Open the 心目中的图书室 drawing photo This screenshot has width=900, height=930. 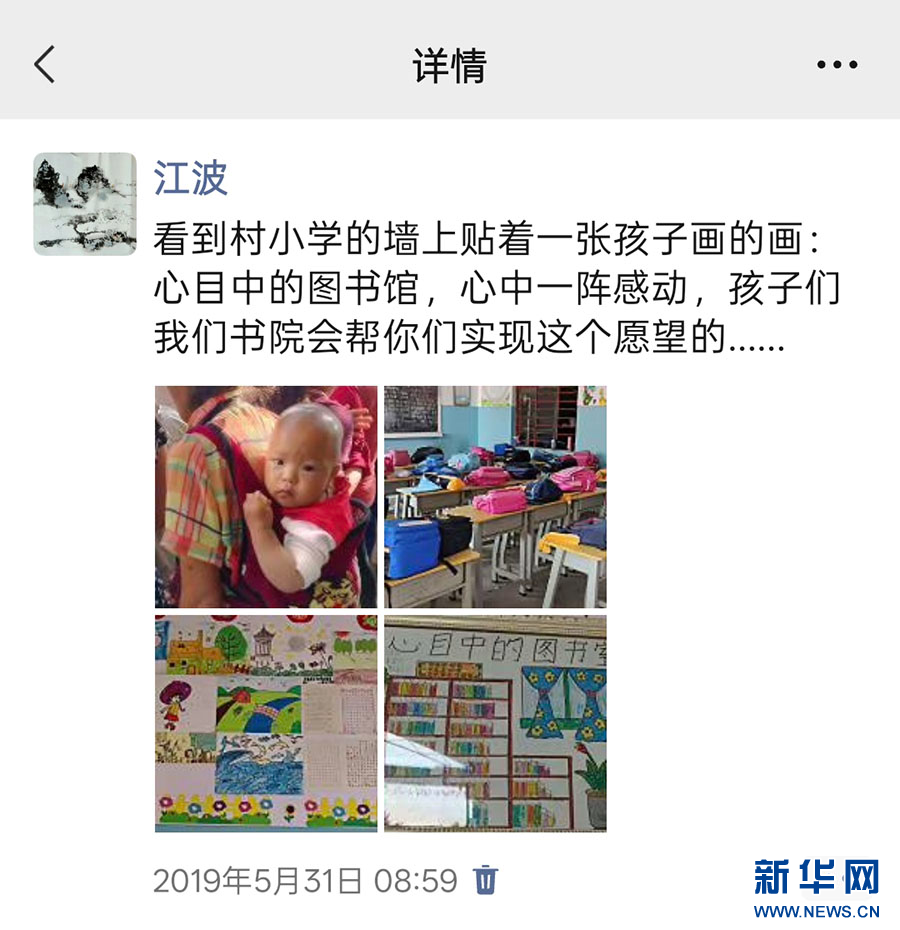tap(496, 724)
